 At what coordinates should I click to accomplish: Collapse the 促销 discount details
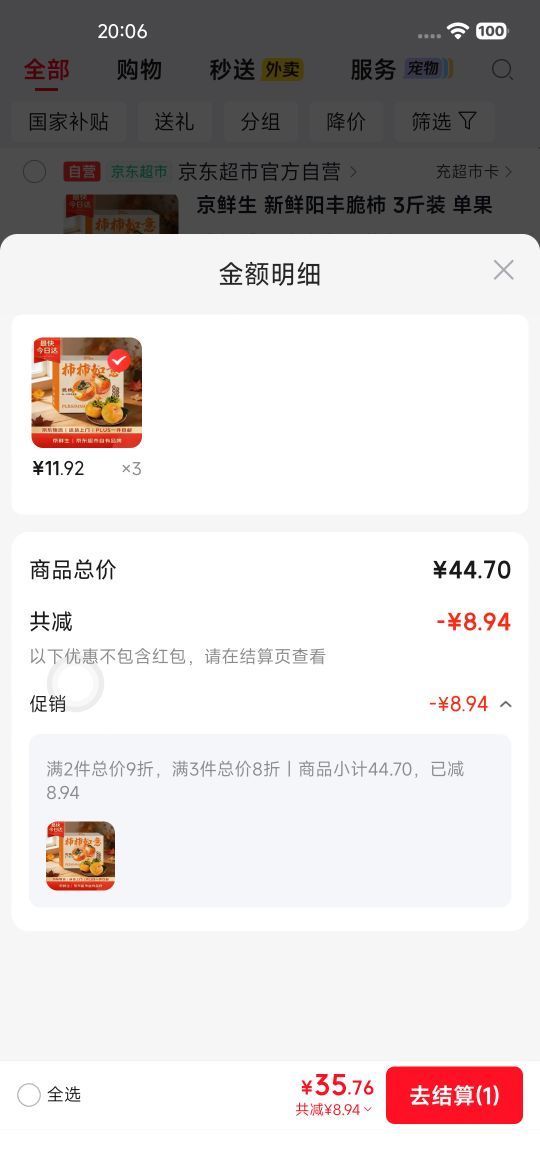point(506,704)
